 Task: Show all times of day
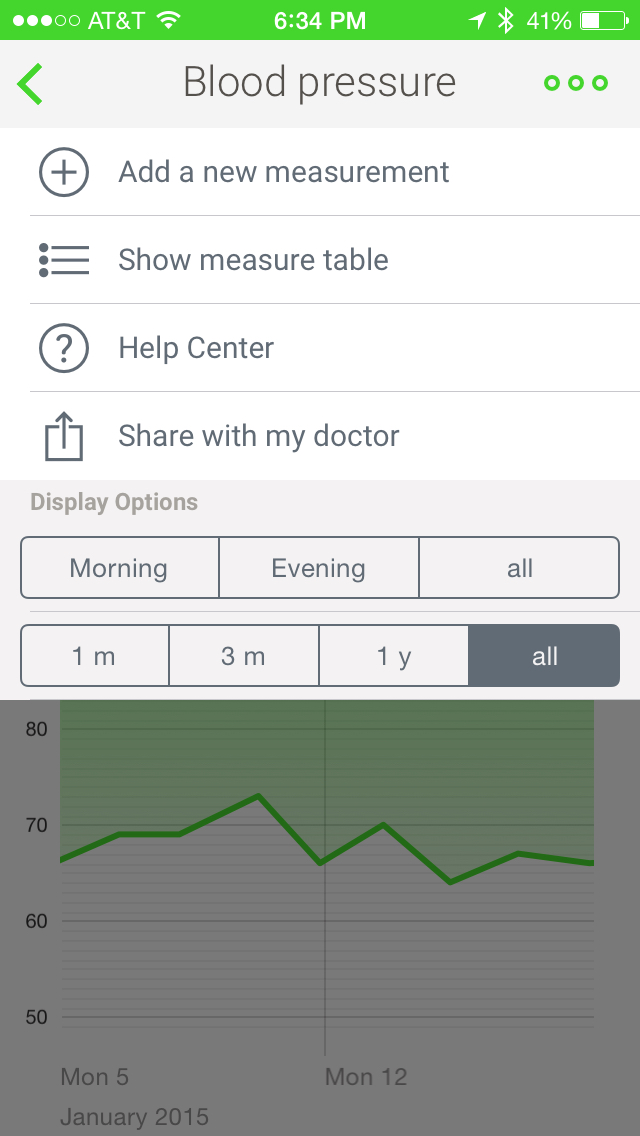[x=519, y=568]
